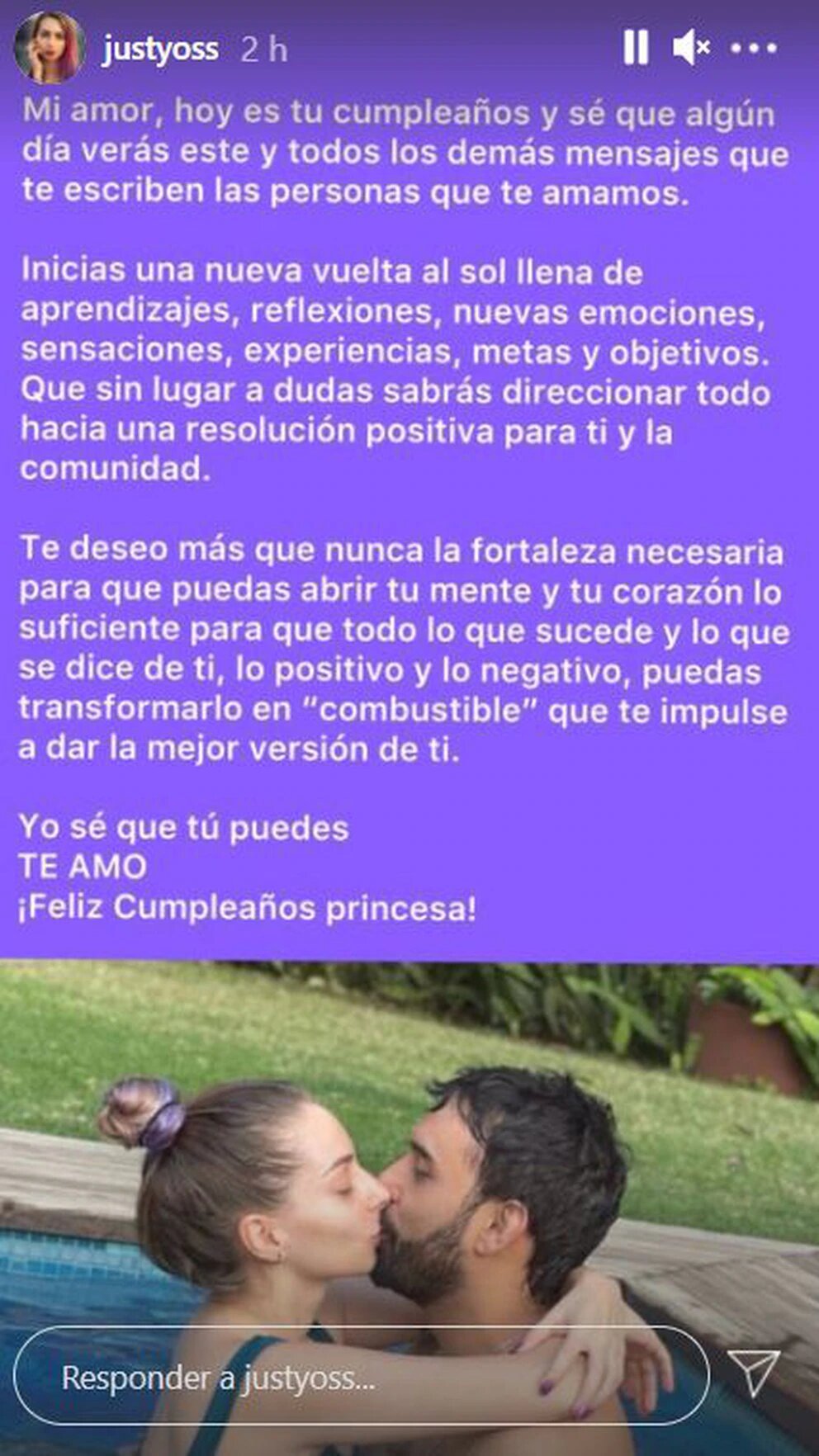Open the three-dot options menu

pyautogui.click(x=754, y=49)
